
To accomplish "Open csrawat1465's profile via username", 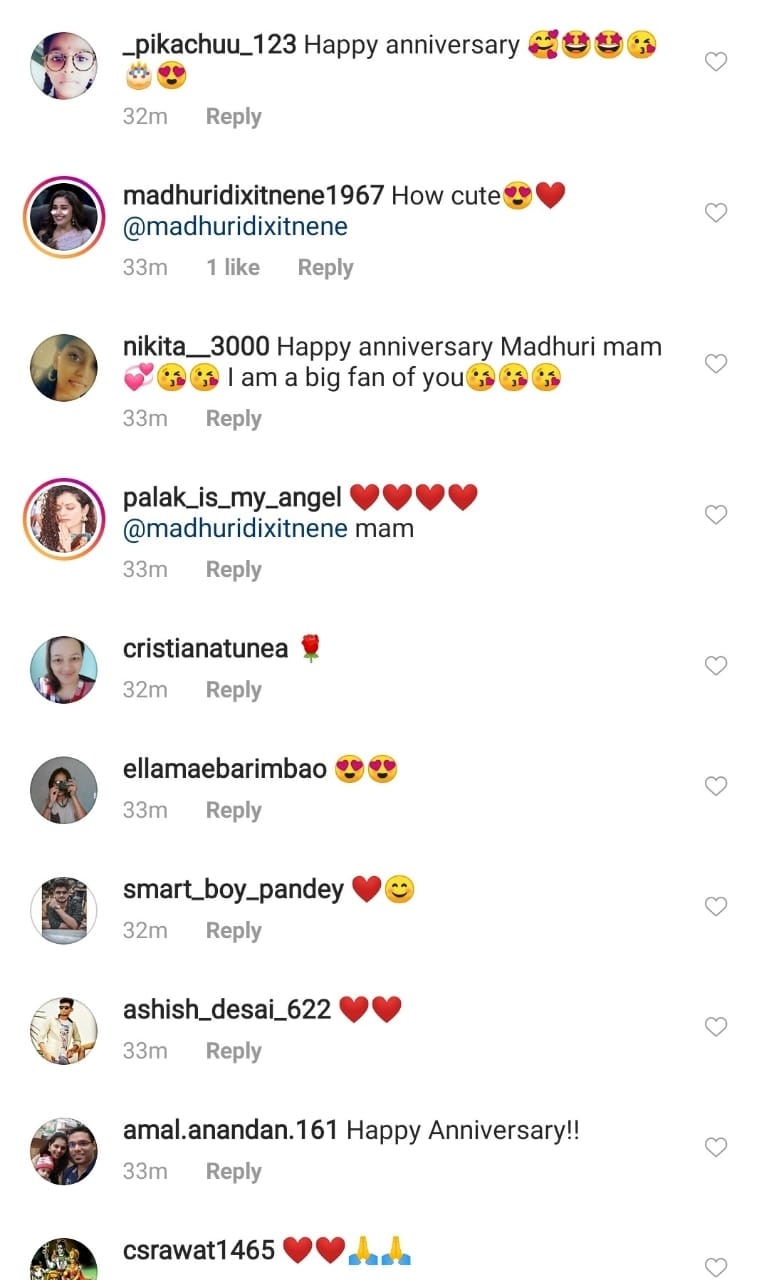I will [199, 1250].
